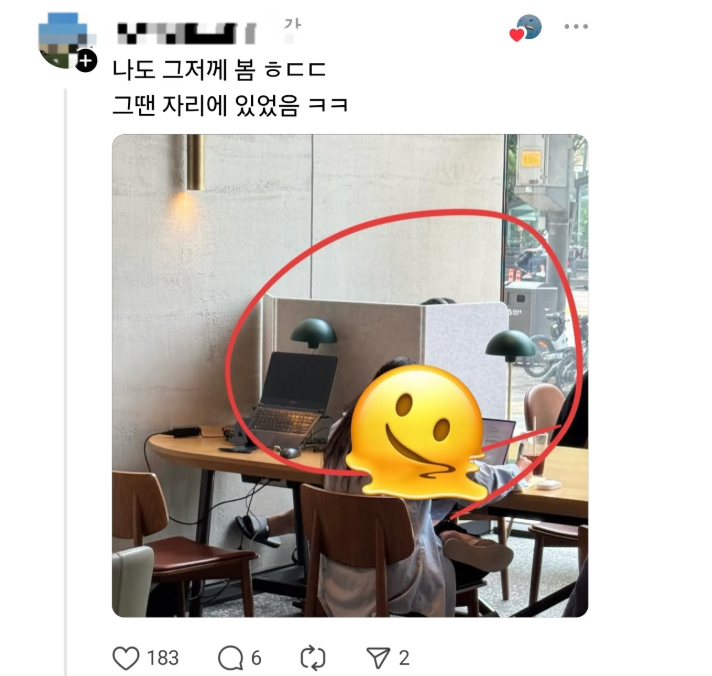Follow the author with the plus badge
712x676 pixels.
coord(87,61)
